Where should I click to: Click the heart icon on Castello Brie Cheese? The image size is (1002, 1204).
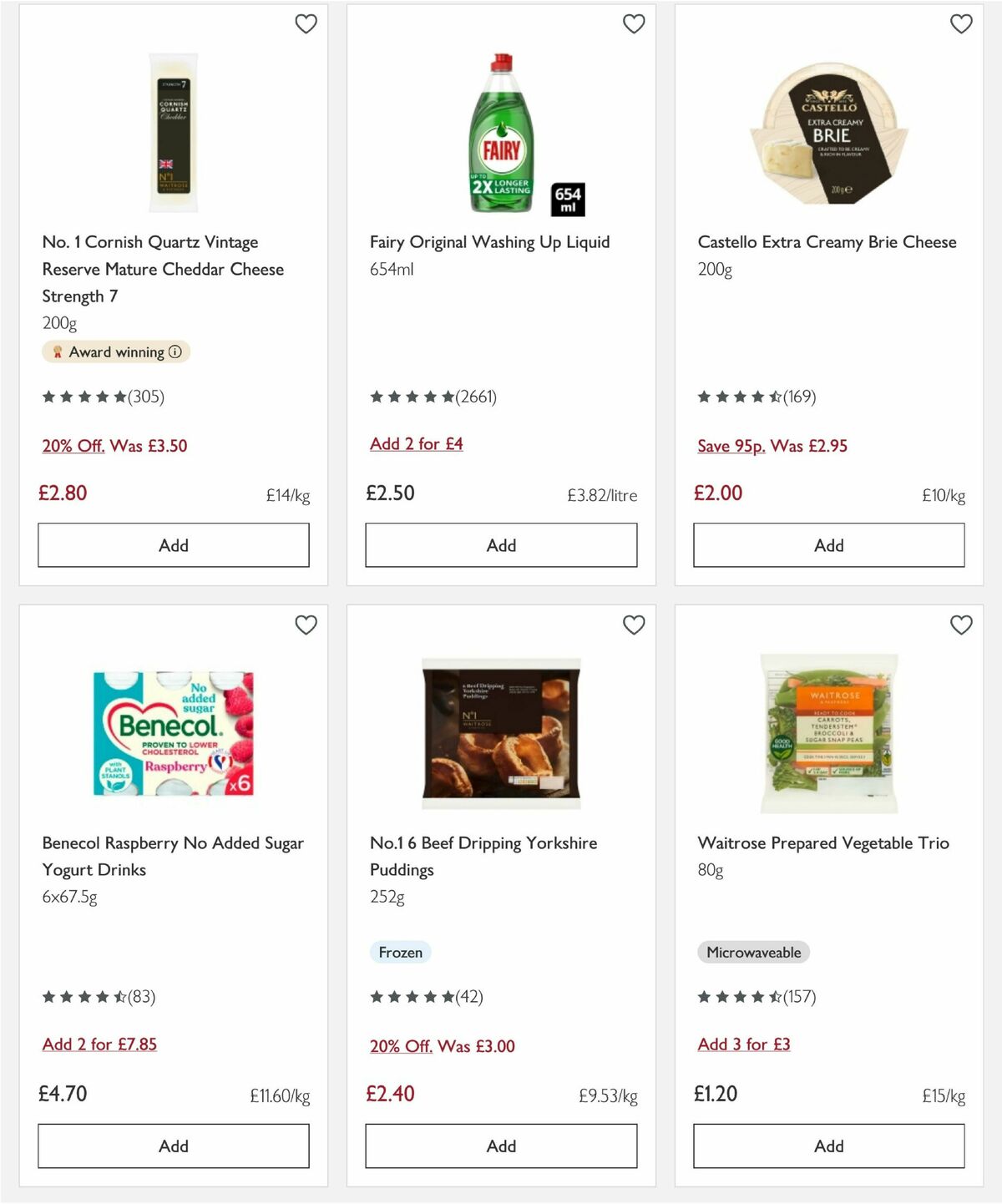click(x=961, y=24)
